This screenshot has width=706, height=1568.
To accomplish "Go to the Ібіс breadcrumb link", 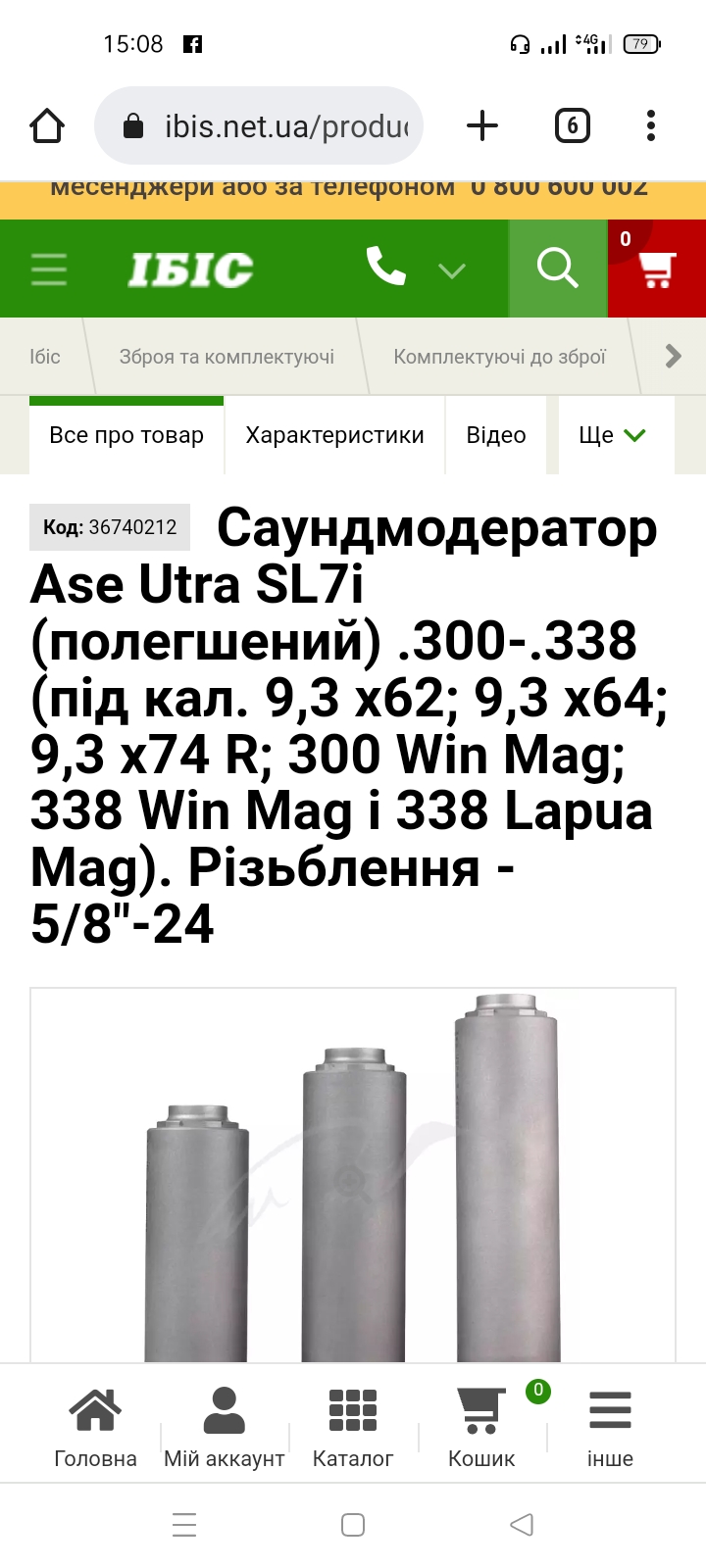I will [x=45, y=357].
